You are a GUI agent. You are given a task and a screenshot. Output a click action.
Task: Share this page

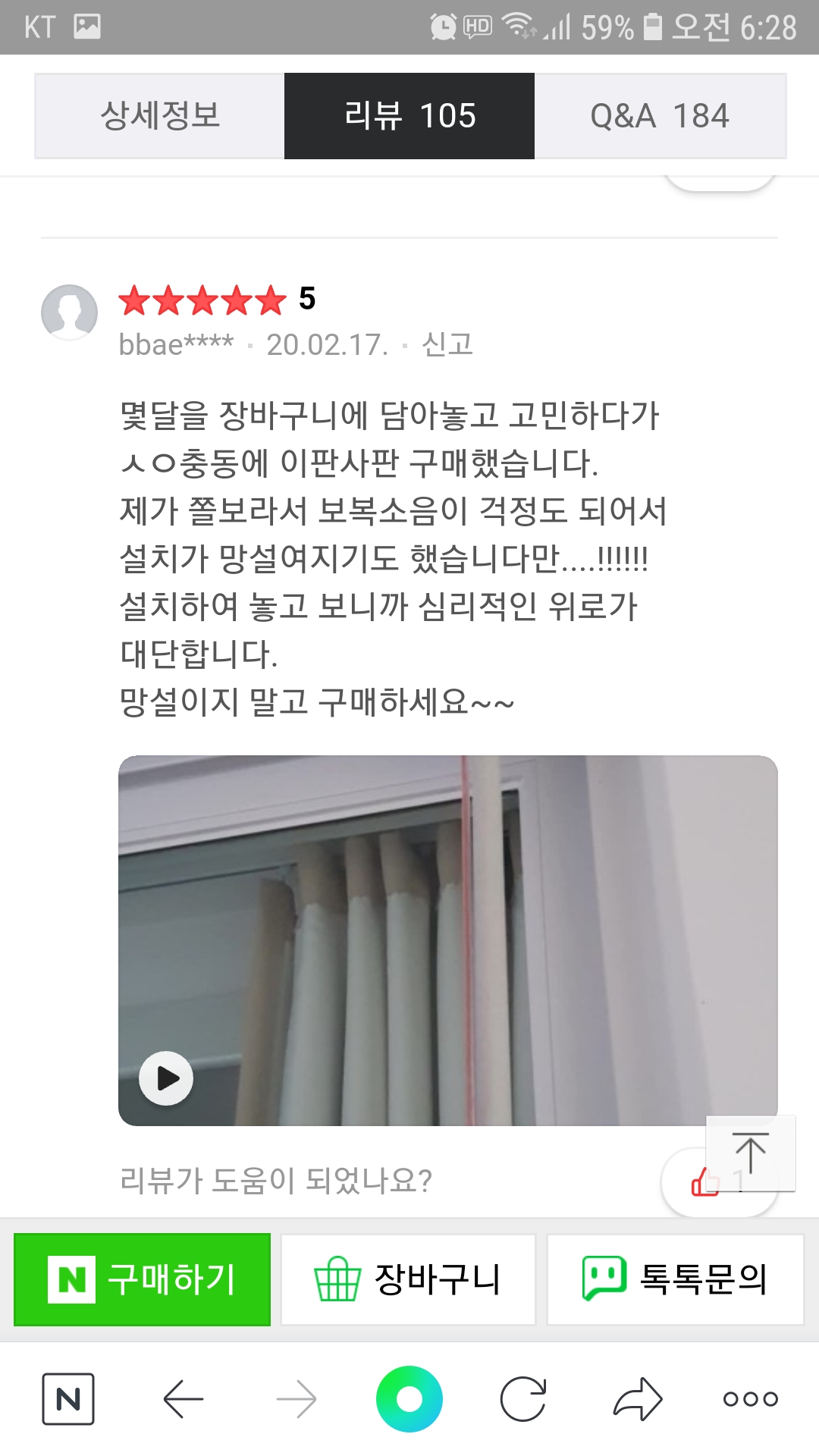(637, 1398)
